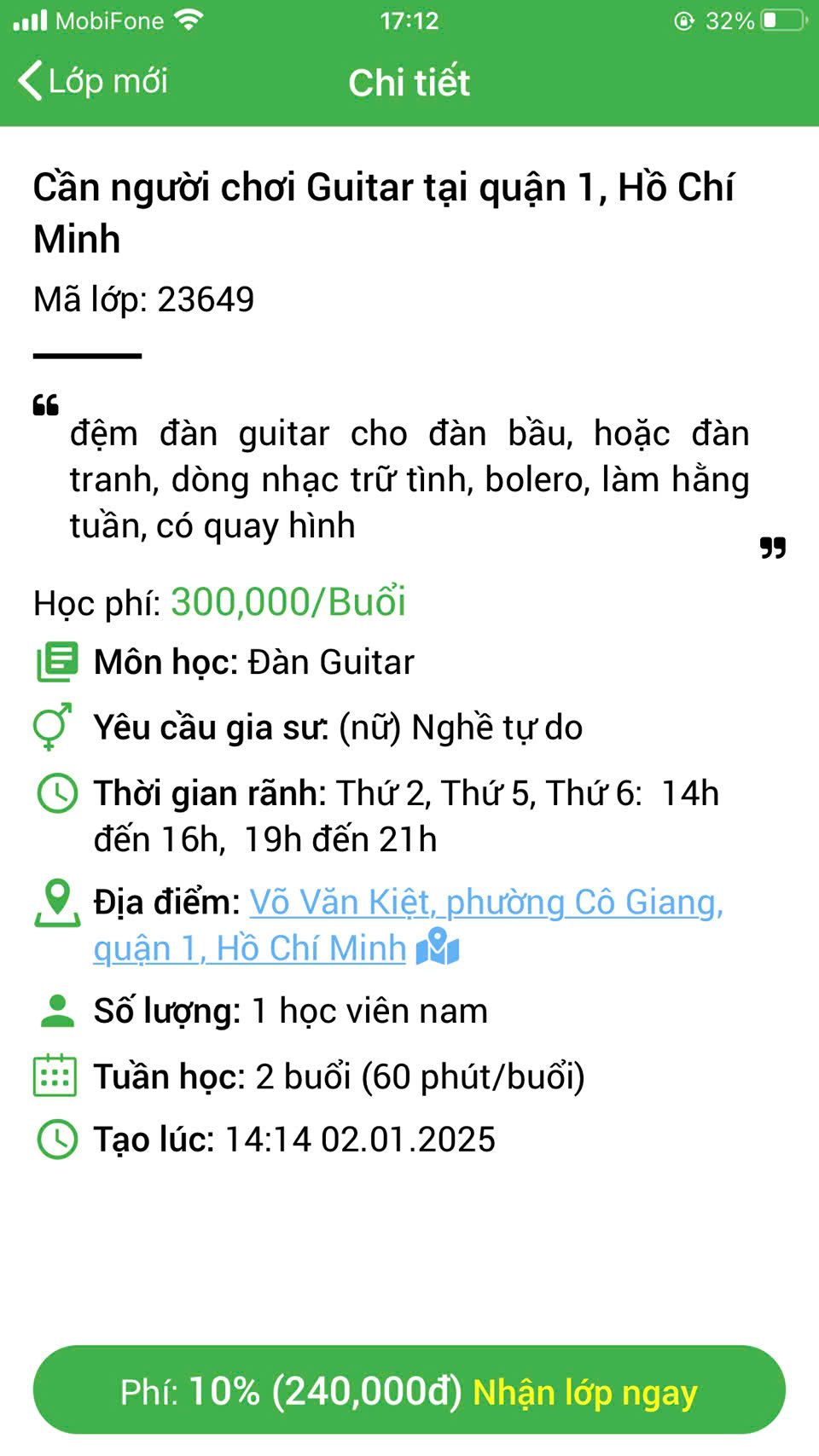Open the Võ Văn Kiệt address link
This screenshot has width=819, height=1456.
click(409, 925)
